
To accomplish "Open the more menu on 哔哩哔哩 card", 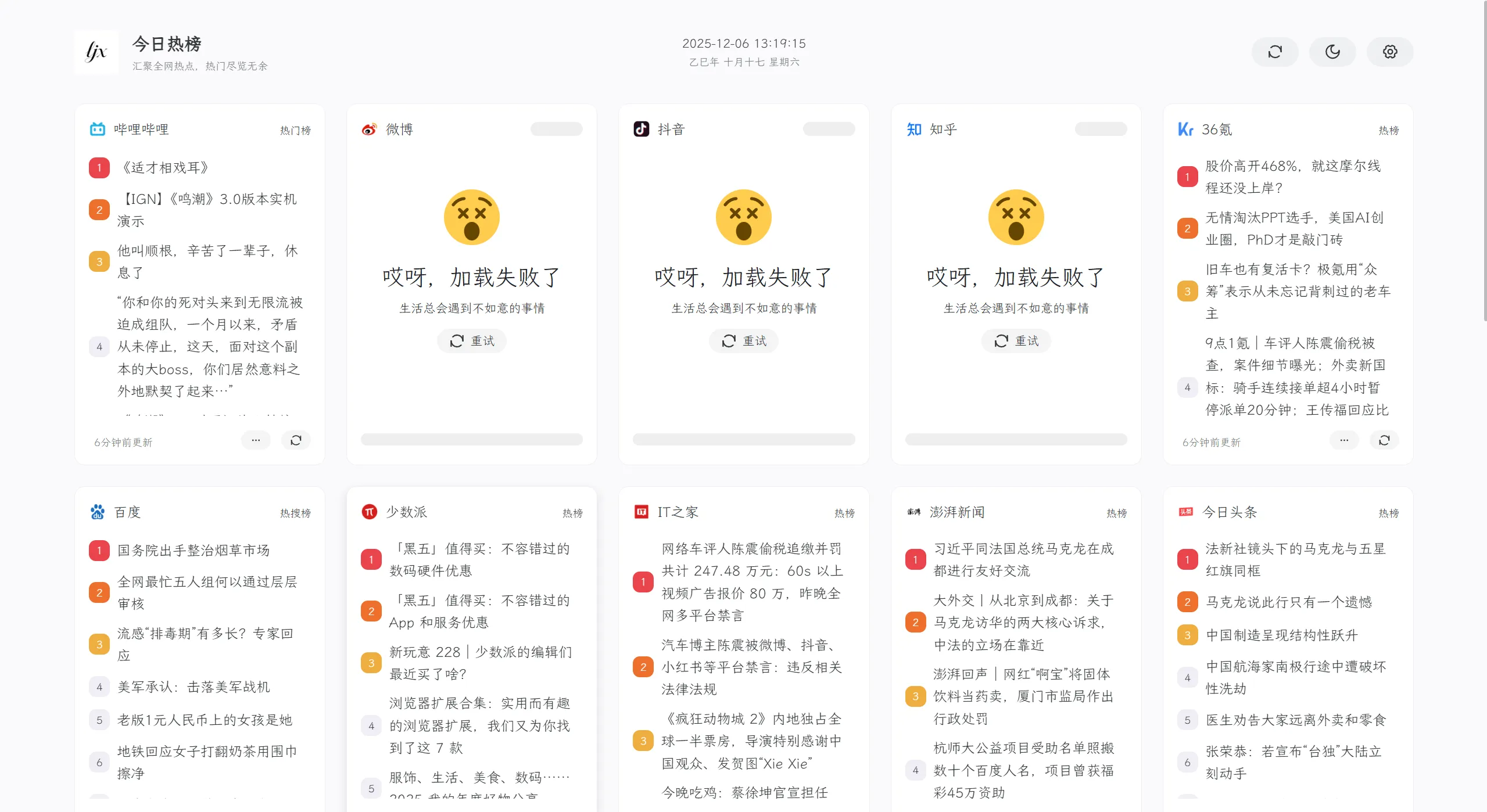I will coord(256,440).
